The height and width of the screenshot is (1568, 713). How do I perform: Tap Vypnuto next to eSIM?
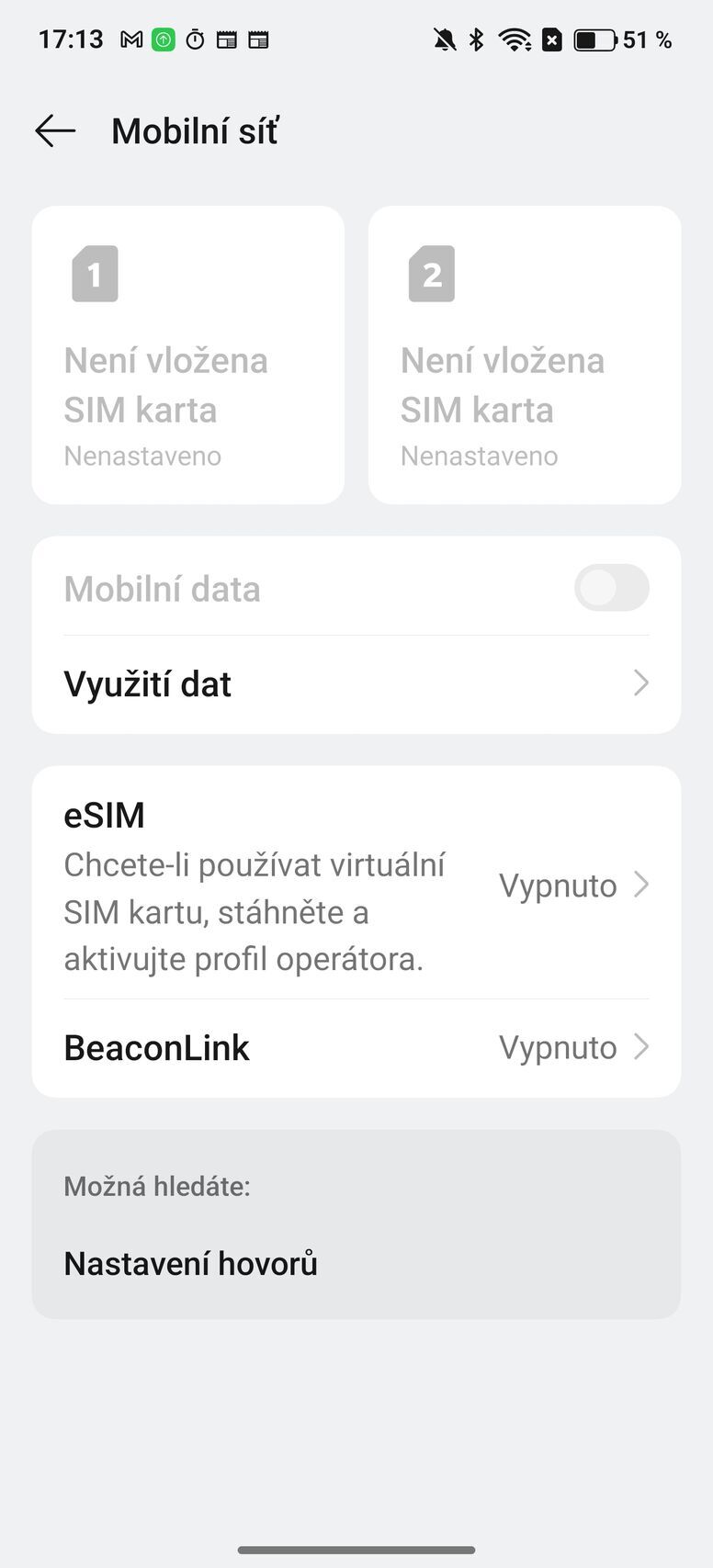pos(557,885)
